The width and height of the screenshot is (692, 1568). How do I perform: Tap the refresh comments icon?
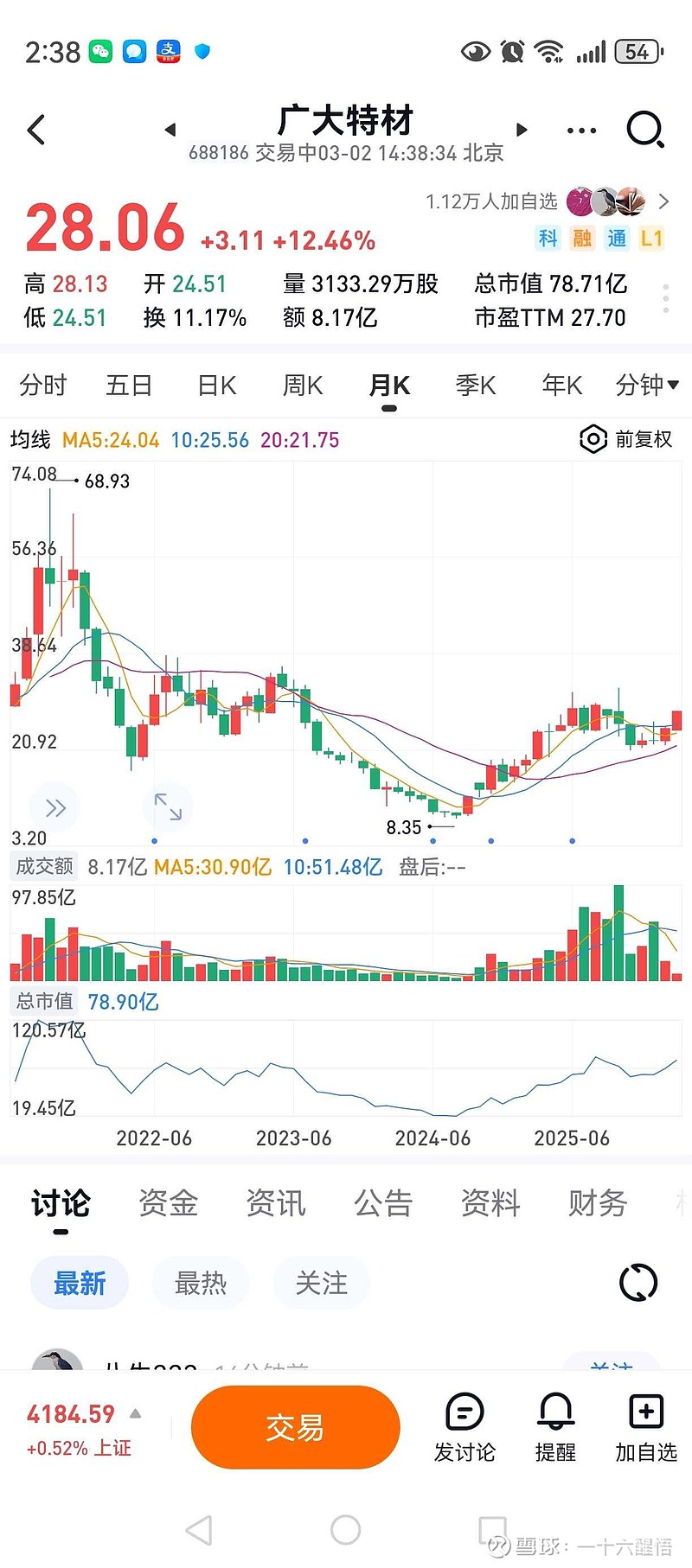tap(638, 1282)
